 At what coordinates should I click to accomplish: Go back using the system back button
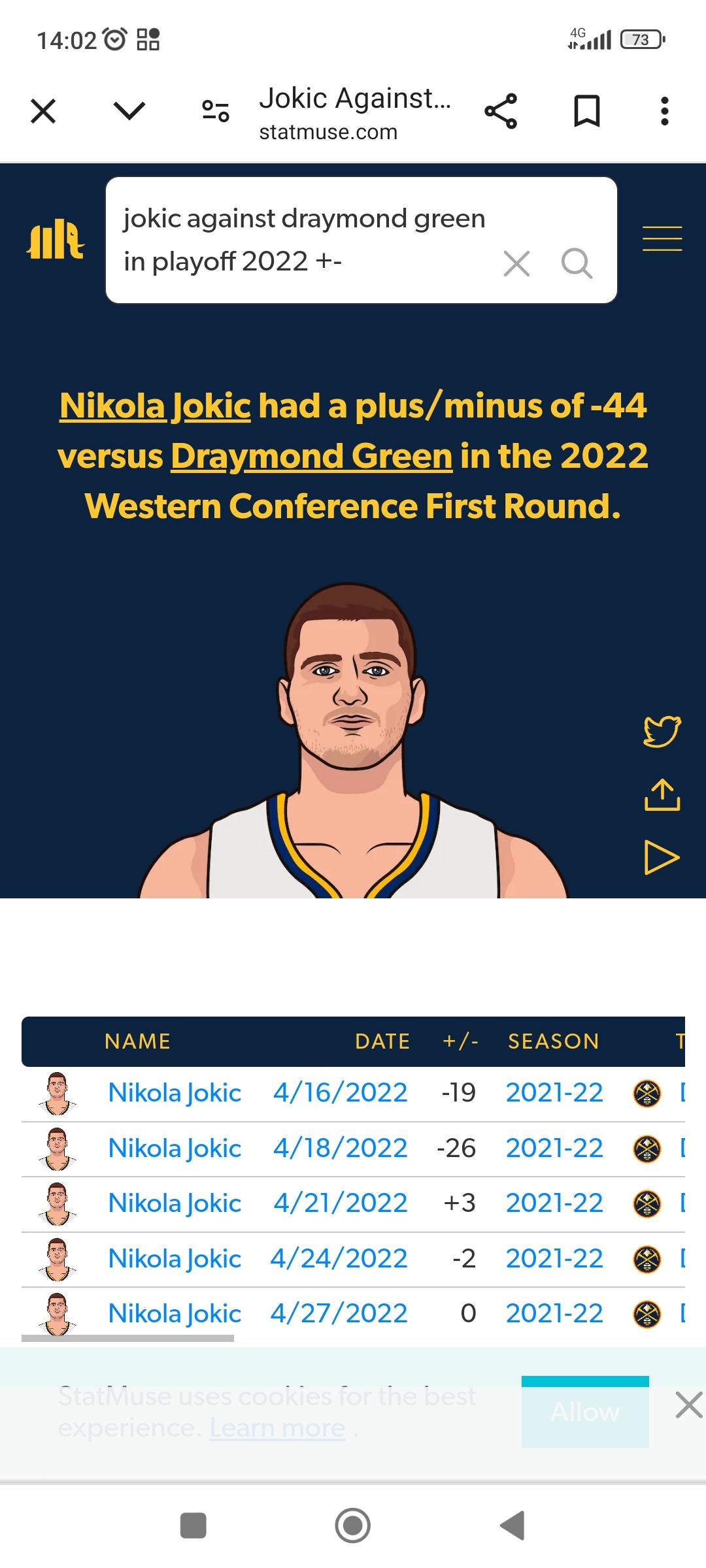[513, 1526]
